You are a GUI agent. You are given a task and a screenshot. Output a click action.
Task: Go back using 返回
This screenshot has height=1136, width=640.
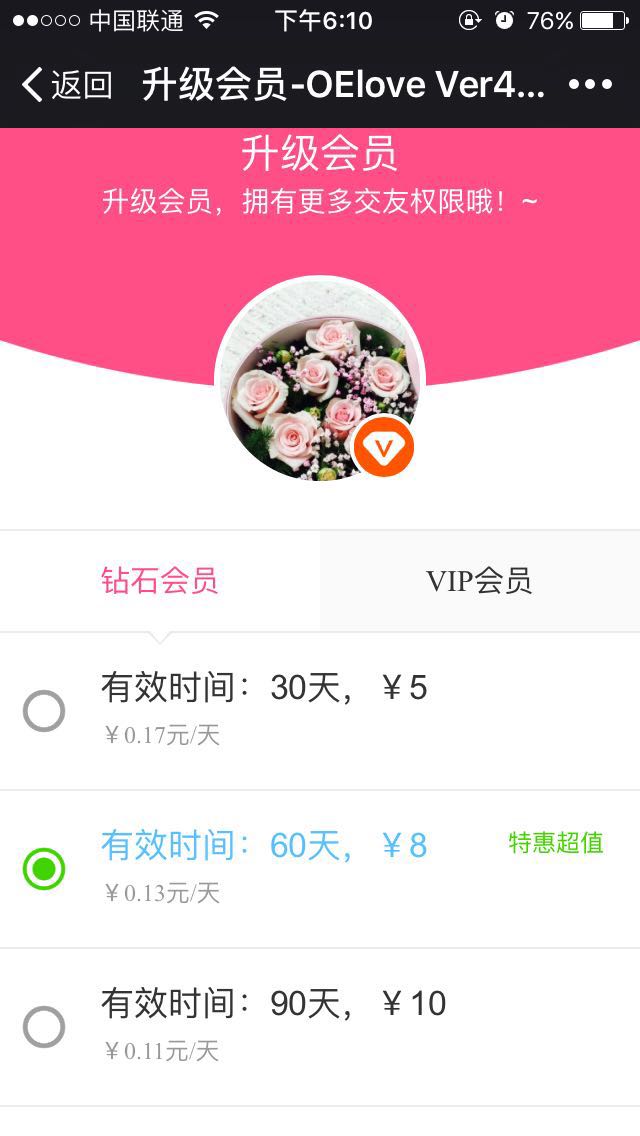coord(66,85)
